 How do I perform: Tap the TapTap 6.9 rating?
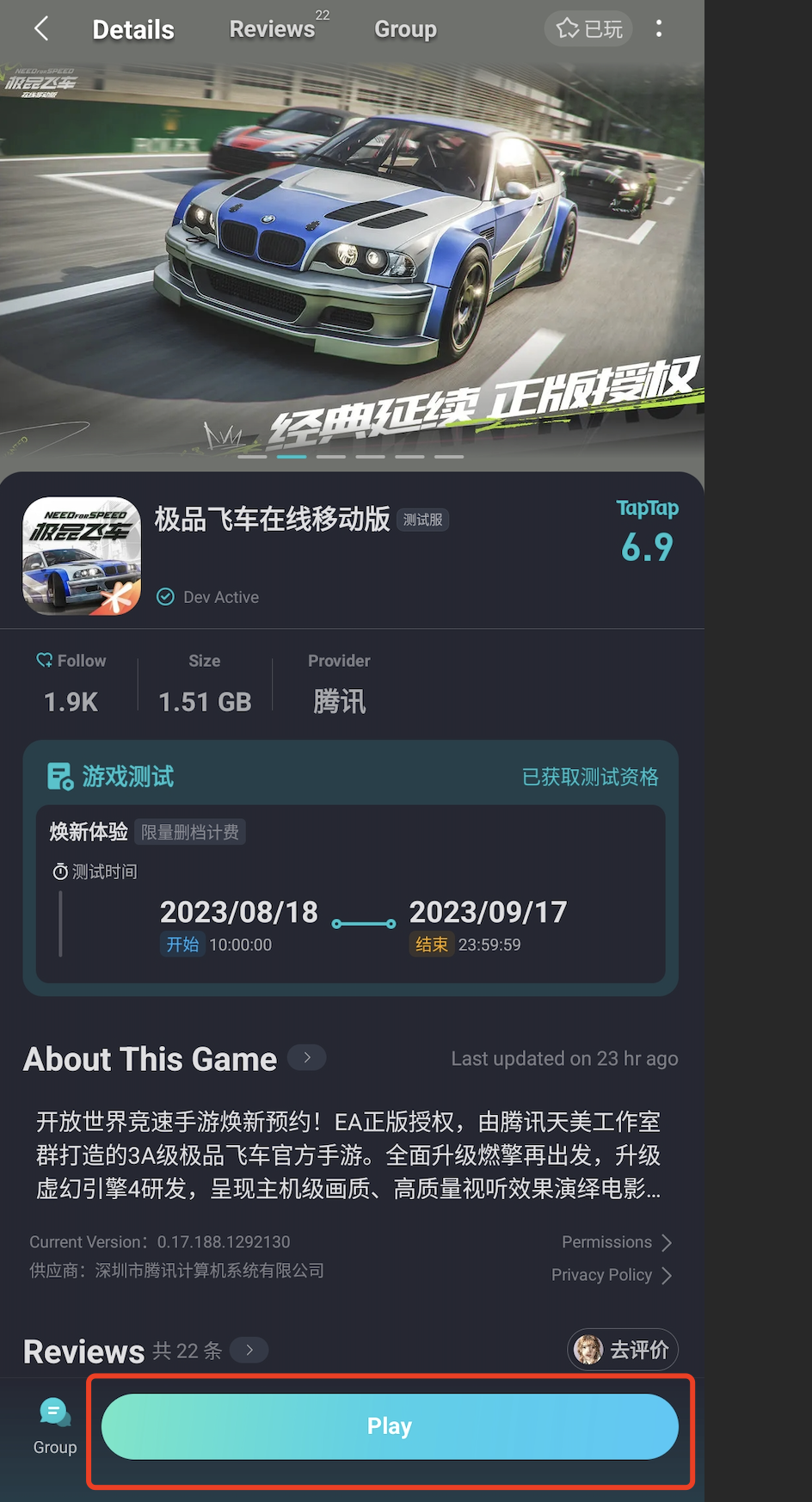[x=648, y=533]
